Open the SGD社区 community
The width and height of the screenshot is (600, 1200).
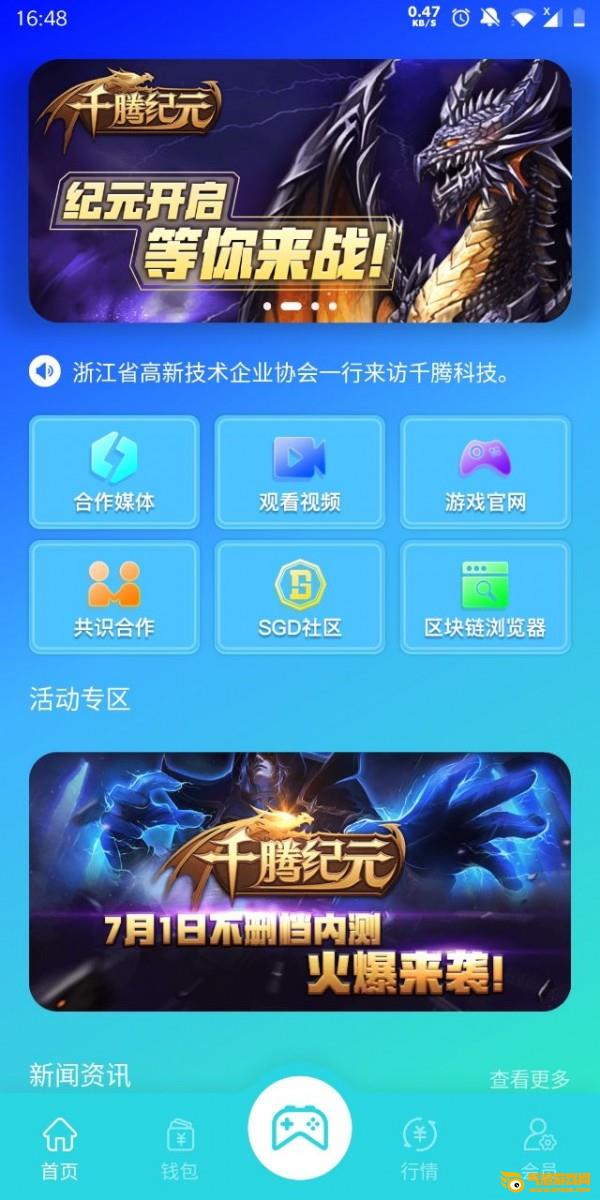point(300,597)
